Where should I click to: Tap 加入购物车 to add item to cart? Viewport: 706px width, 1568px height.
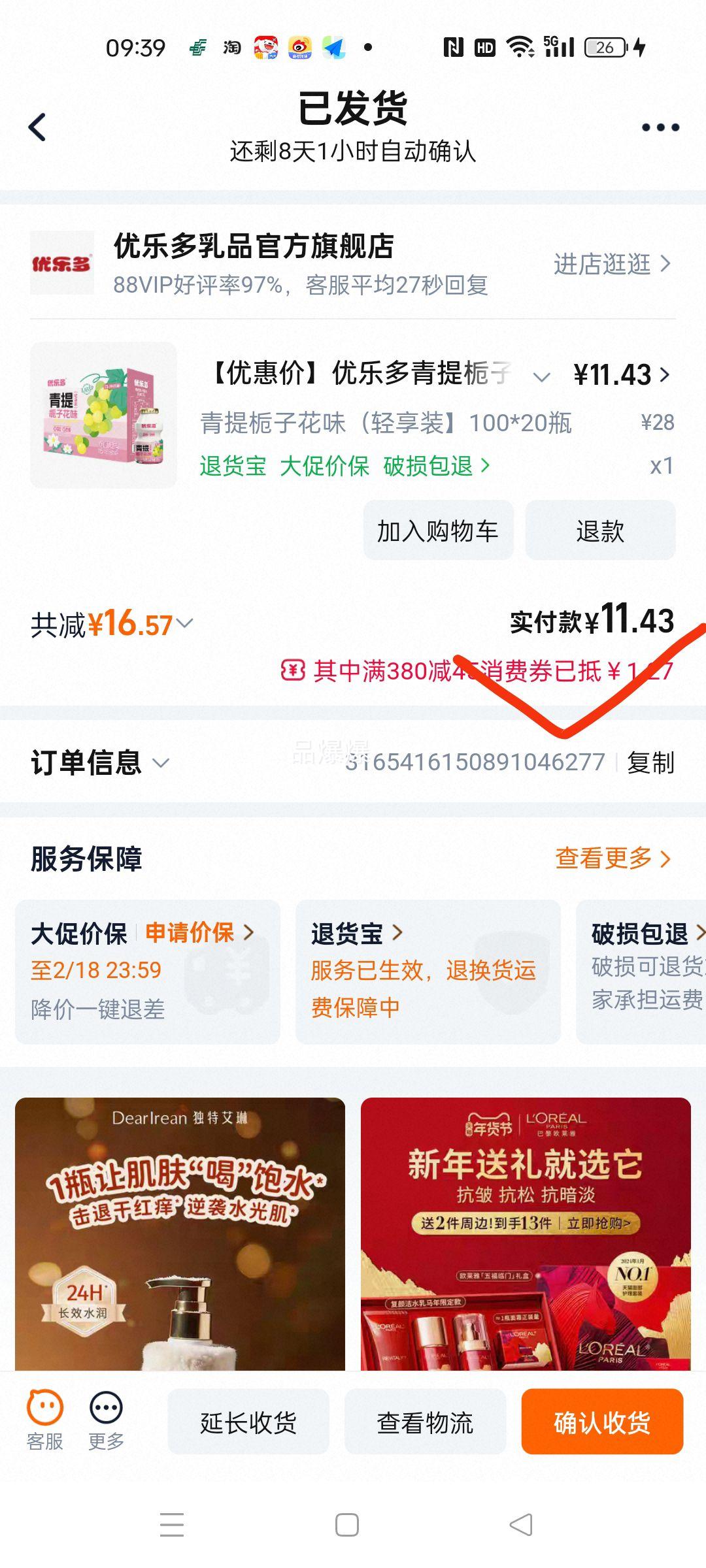pyautogui.click(x=438, y=531)
